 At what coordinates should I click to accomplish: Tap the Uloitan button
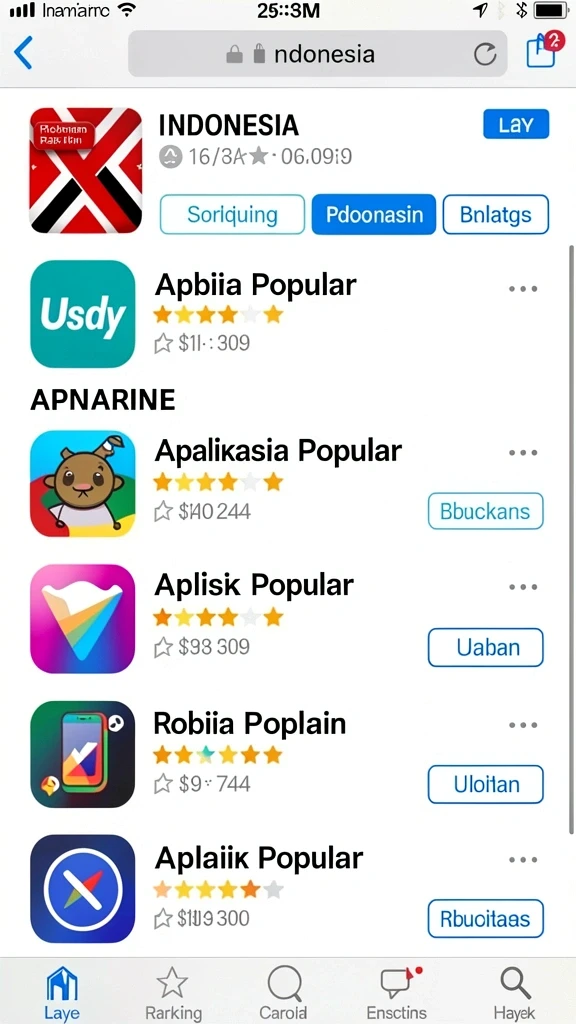(x=485, y=784)
